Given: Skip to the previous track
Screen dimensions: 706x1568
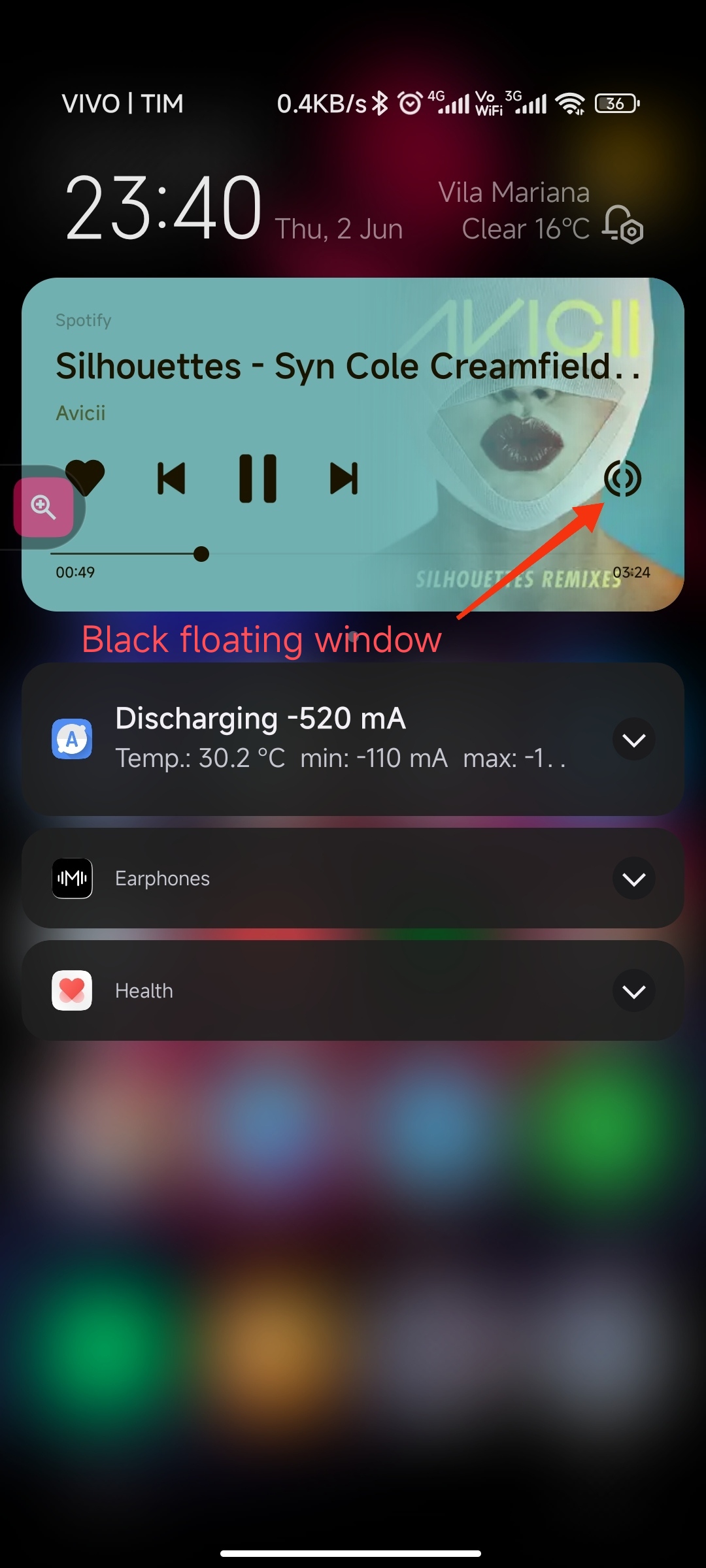Looking at the screenshot, I should (x=171, y=478).
